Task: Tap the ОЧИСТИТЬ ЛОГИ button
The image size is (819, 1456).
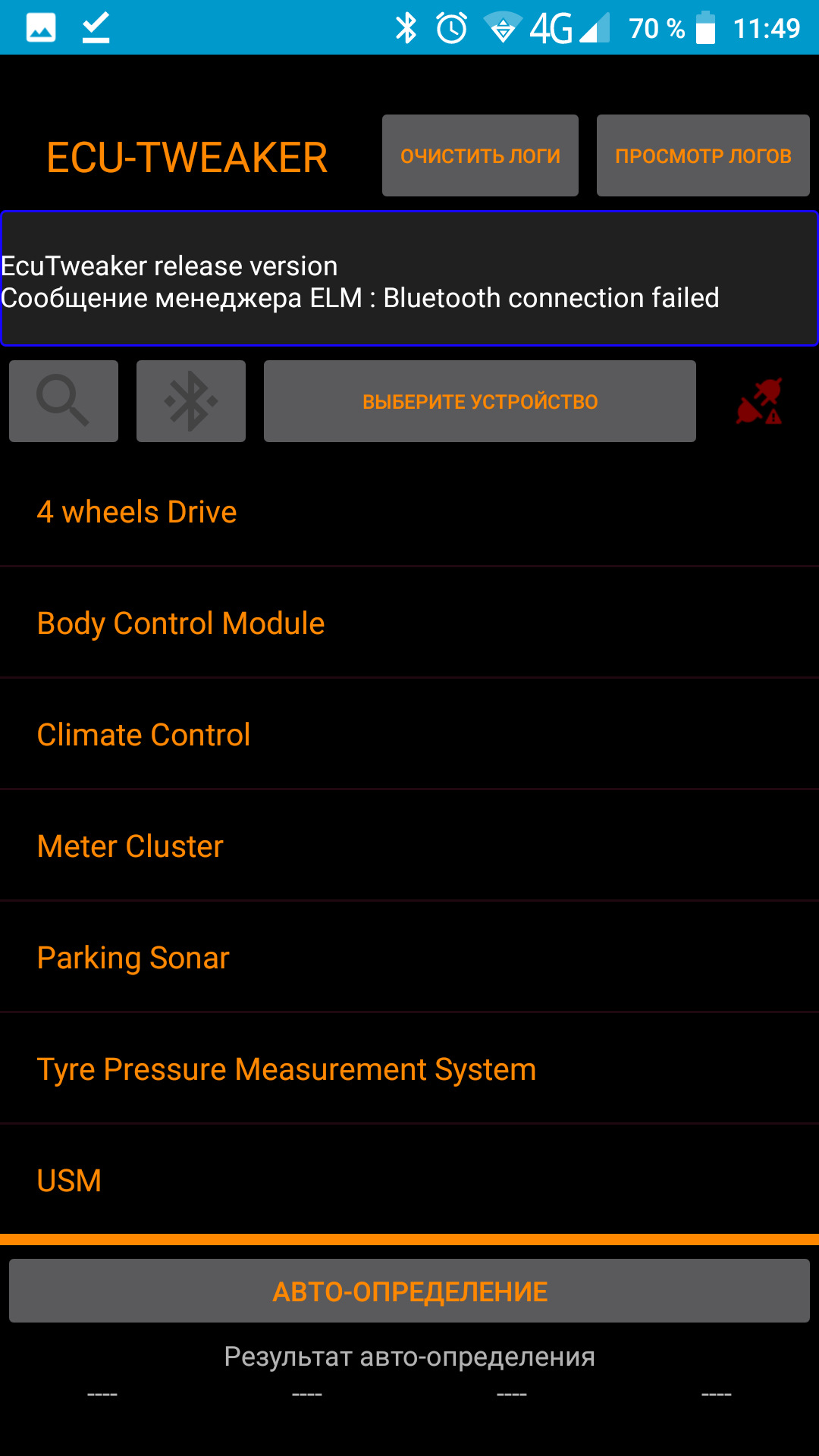Action: pyautogui.click(x=480, y=155)
